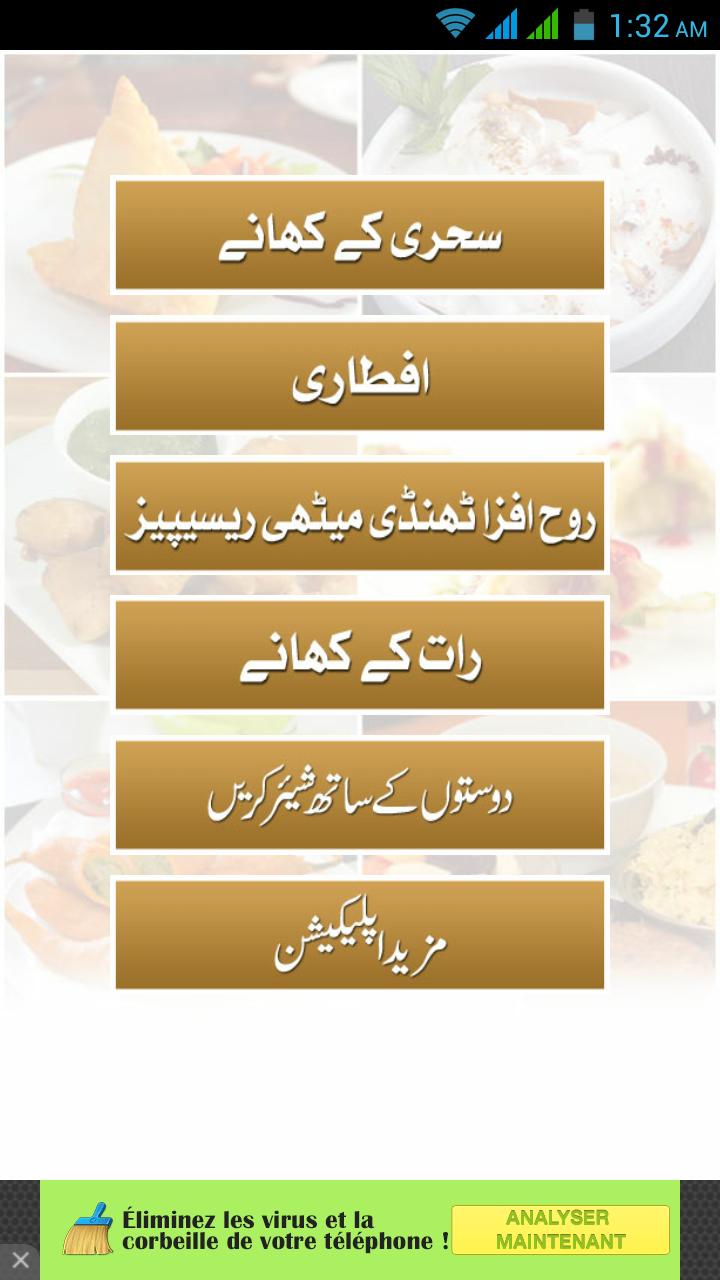Screen dimensions: 720x1280
Task: Open the سحری کے کھانے (Sehri meals) section
Action: point(360,235)
